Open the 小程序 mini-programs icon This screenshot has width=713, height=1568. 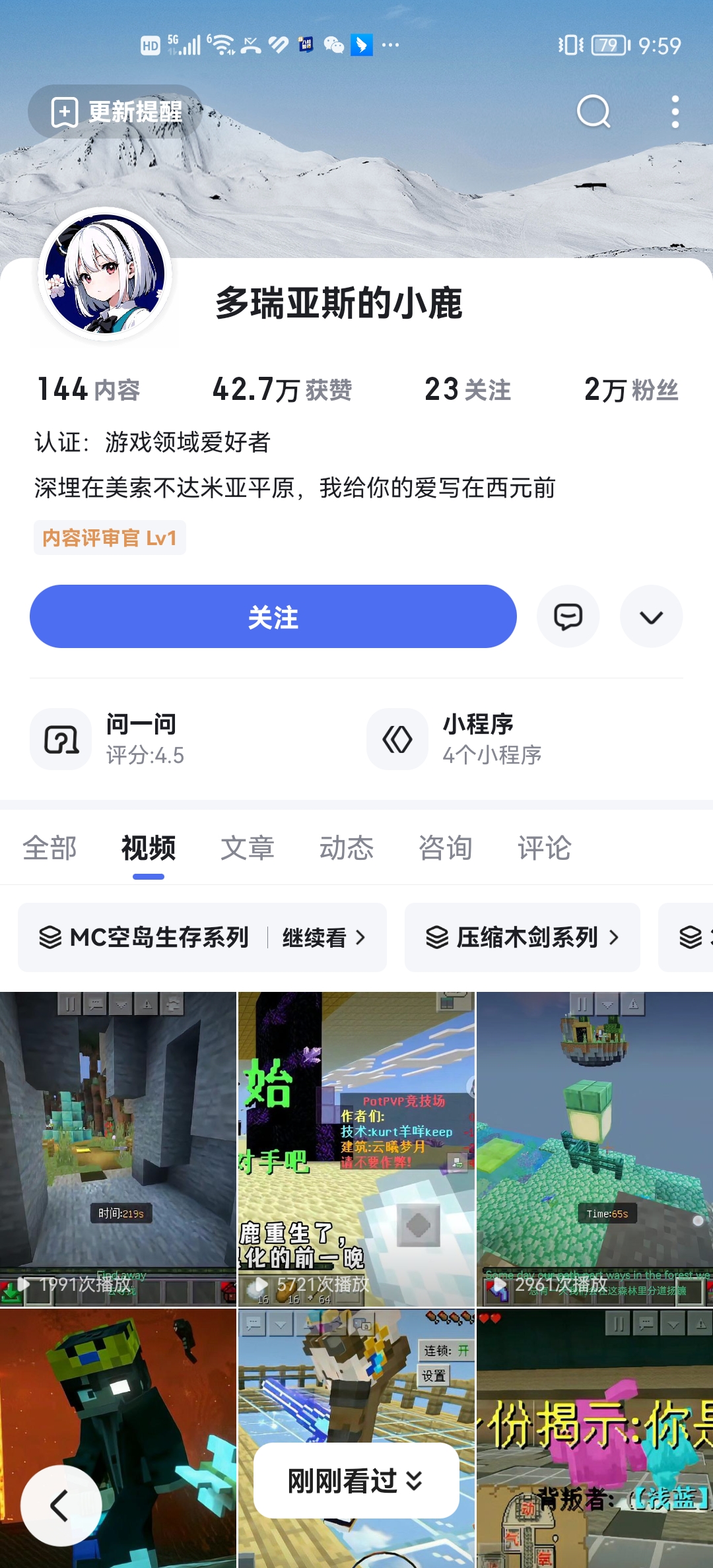tap(397, 739)
